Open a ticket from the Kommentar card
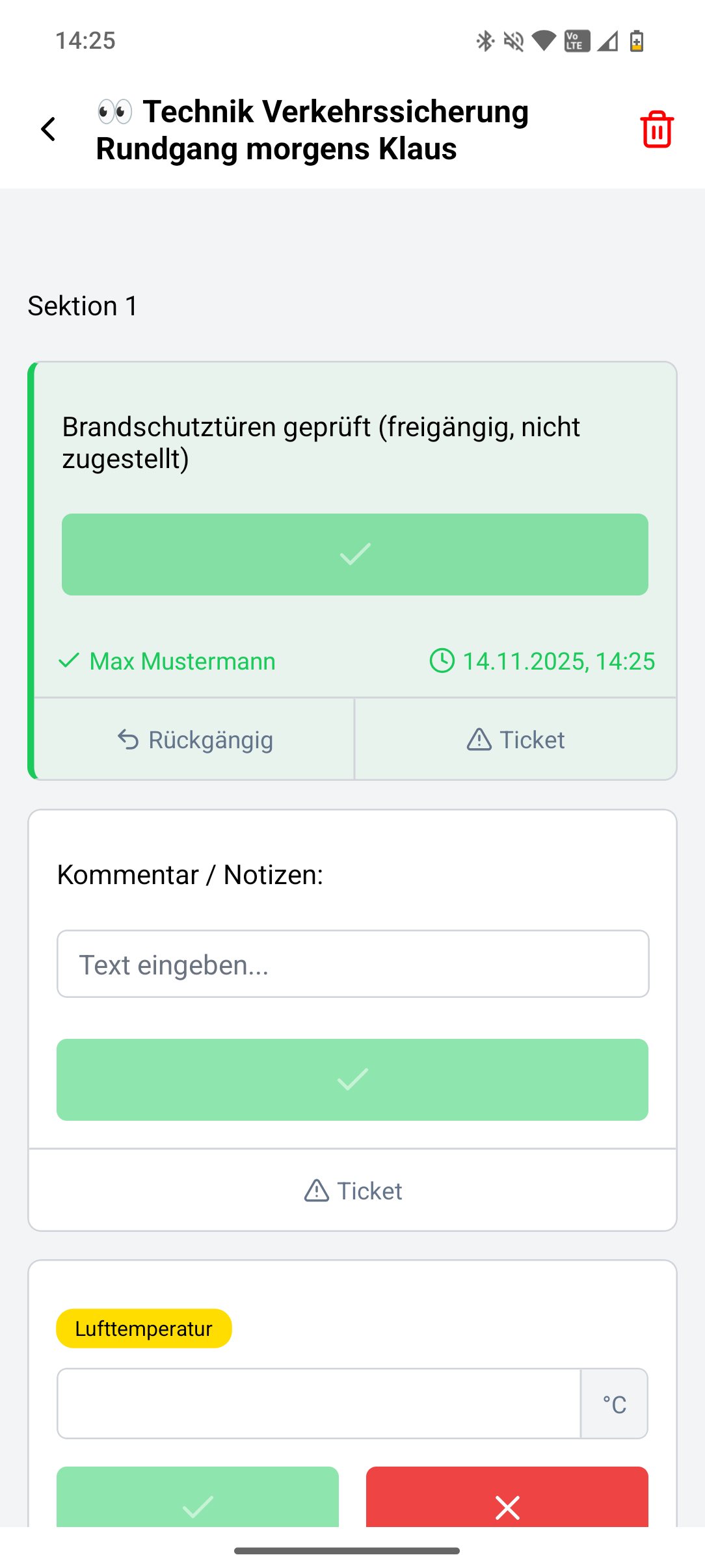 (352, 1190)
